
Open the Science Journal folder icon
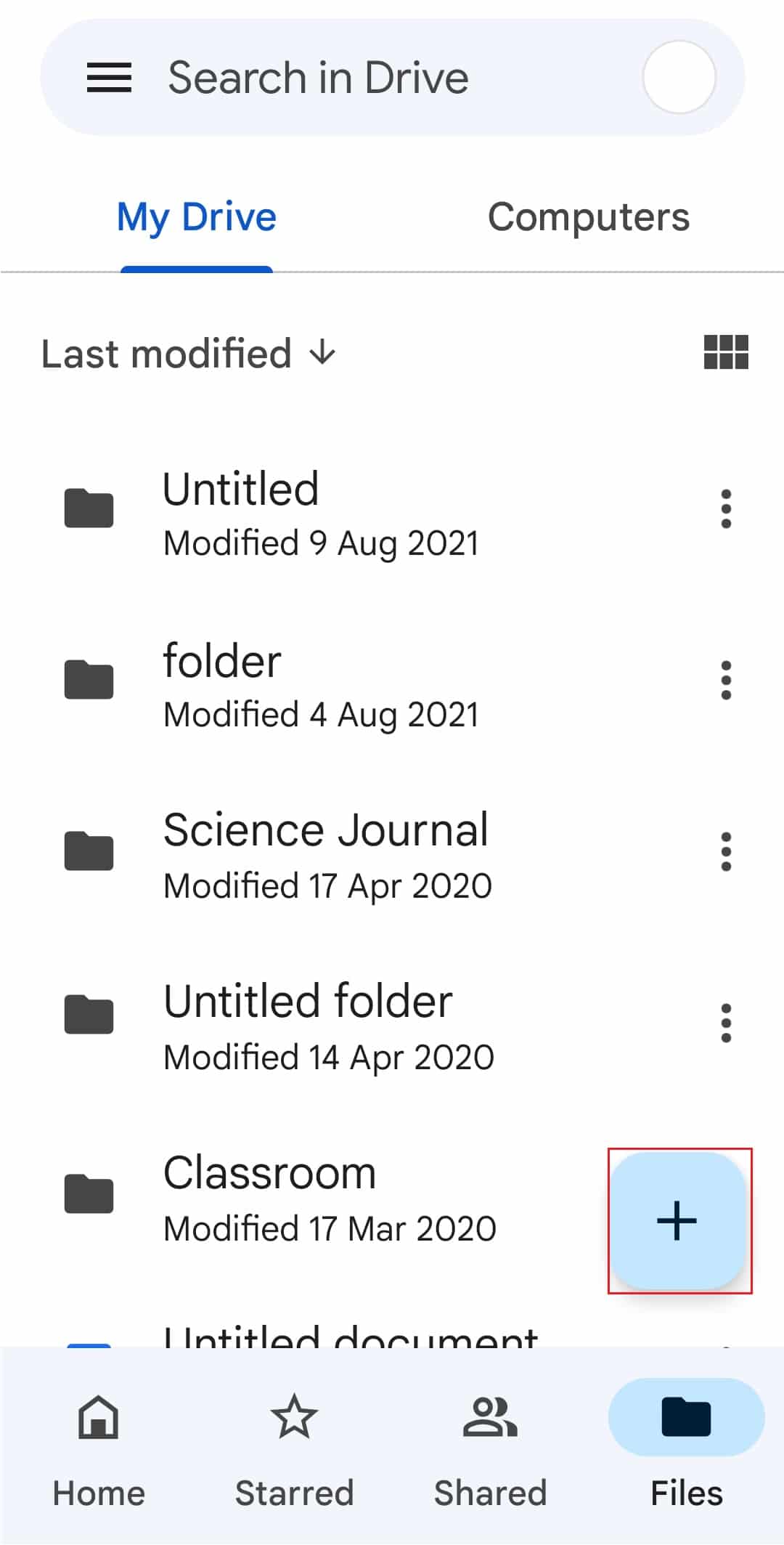(89, 851)
